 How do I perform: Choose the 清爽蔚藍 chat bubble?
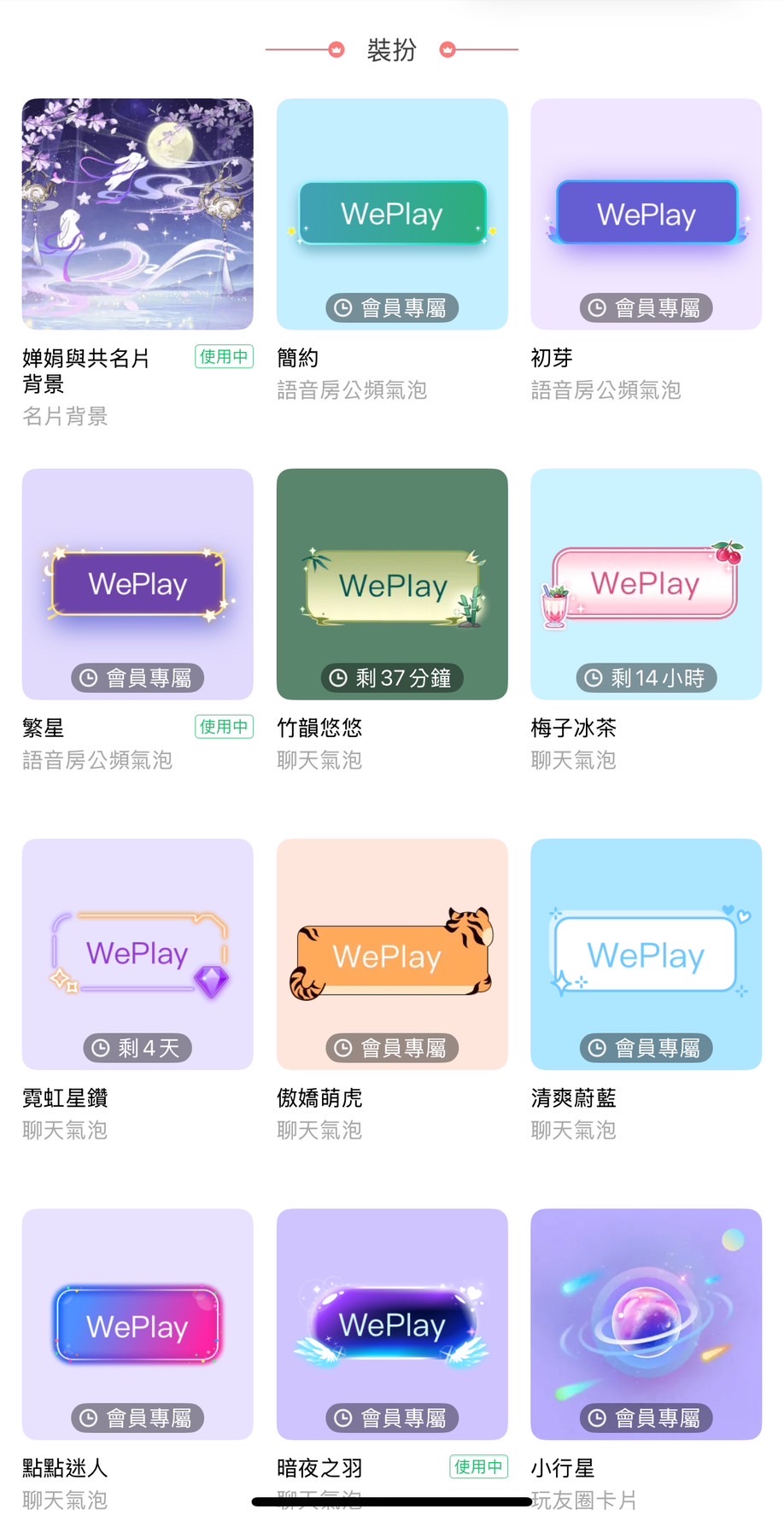tap(646, 954)
